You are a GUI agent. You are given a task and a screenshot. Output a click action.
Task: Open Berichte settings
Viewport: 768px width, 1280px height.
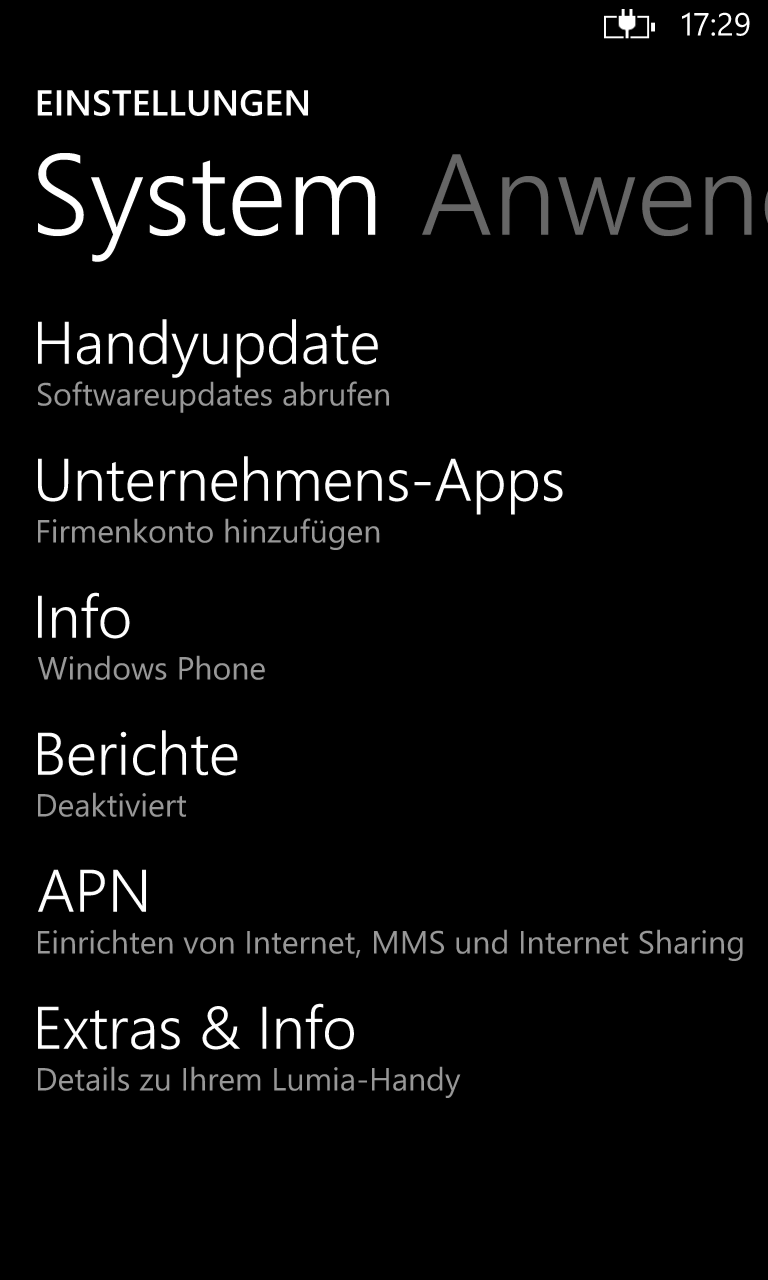384,774
